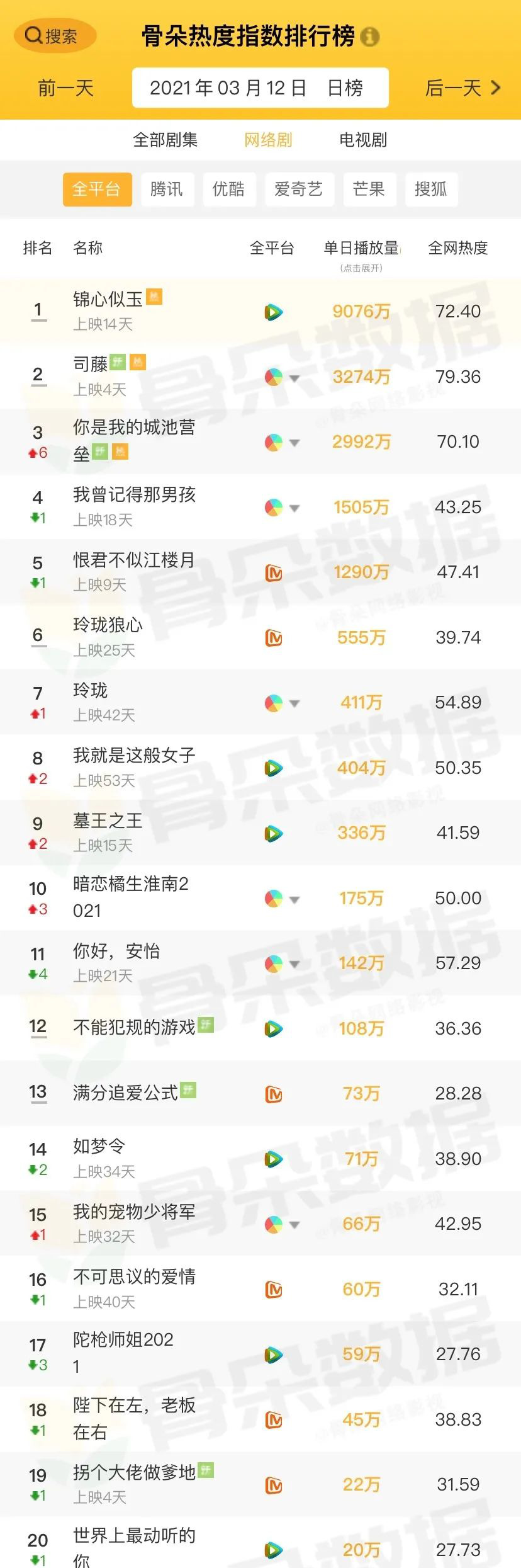Open the 玲珑狼心 ranking entry
The width and height of the screenshot is (521, 1568).
click(108, 625)
